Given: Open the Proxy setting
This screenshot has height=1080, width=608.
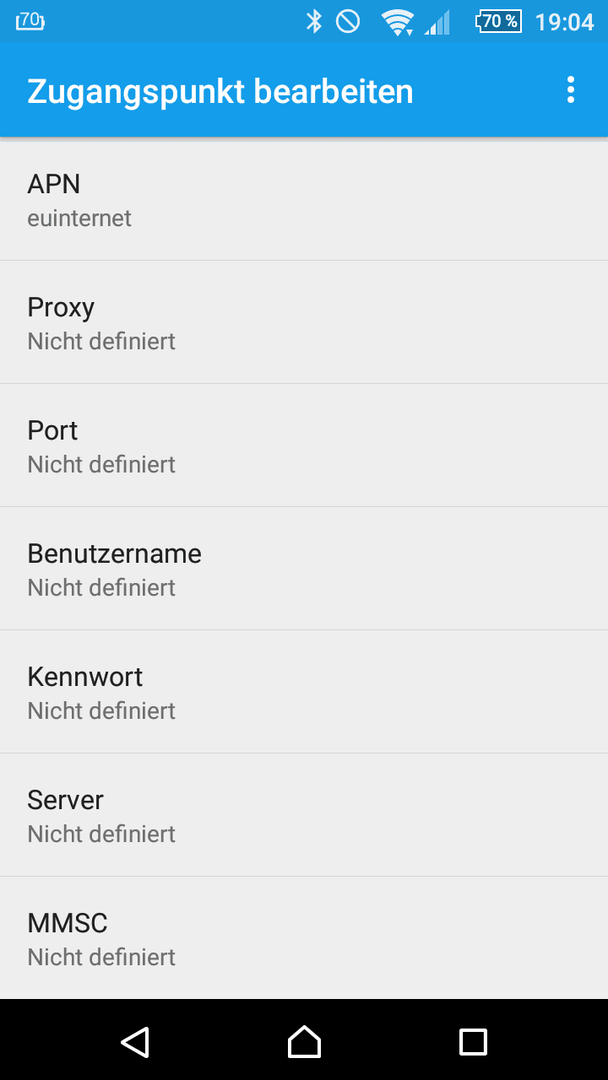Looking at the screenshot, I should click(x=304, y=322).
